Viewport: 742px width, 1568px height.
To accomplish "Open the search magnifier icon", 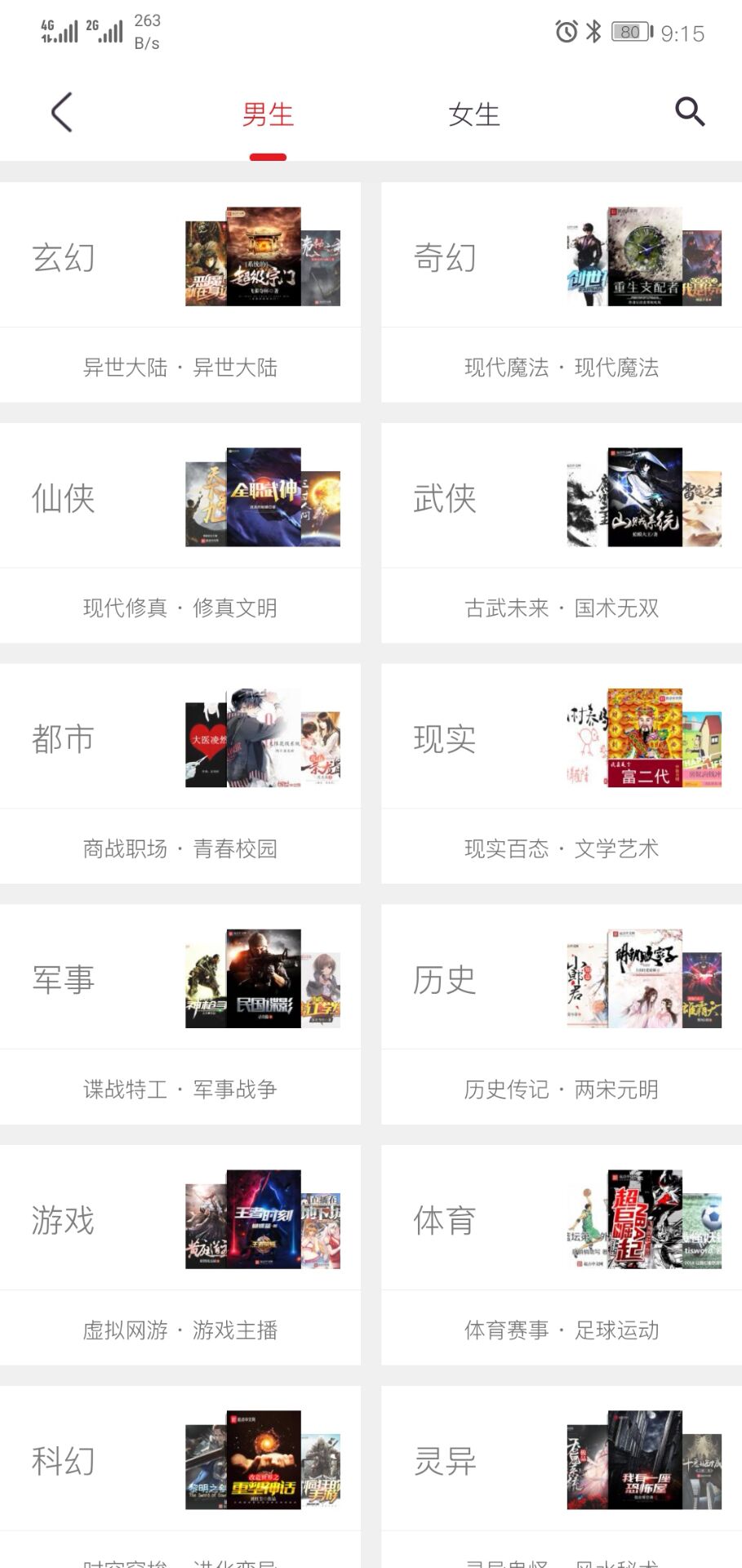I will pos(689,112).
